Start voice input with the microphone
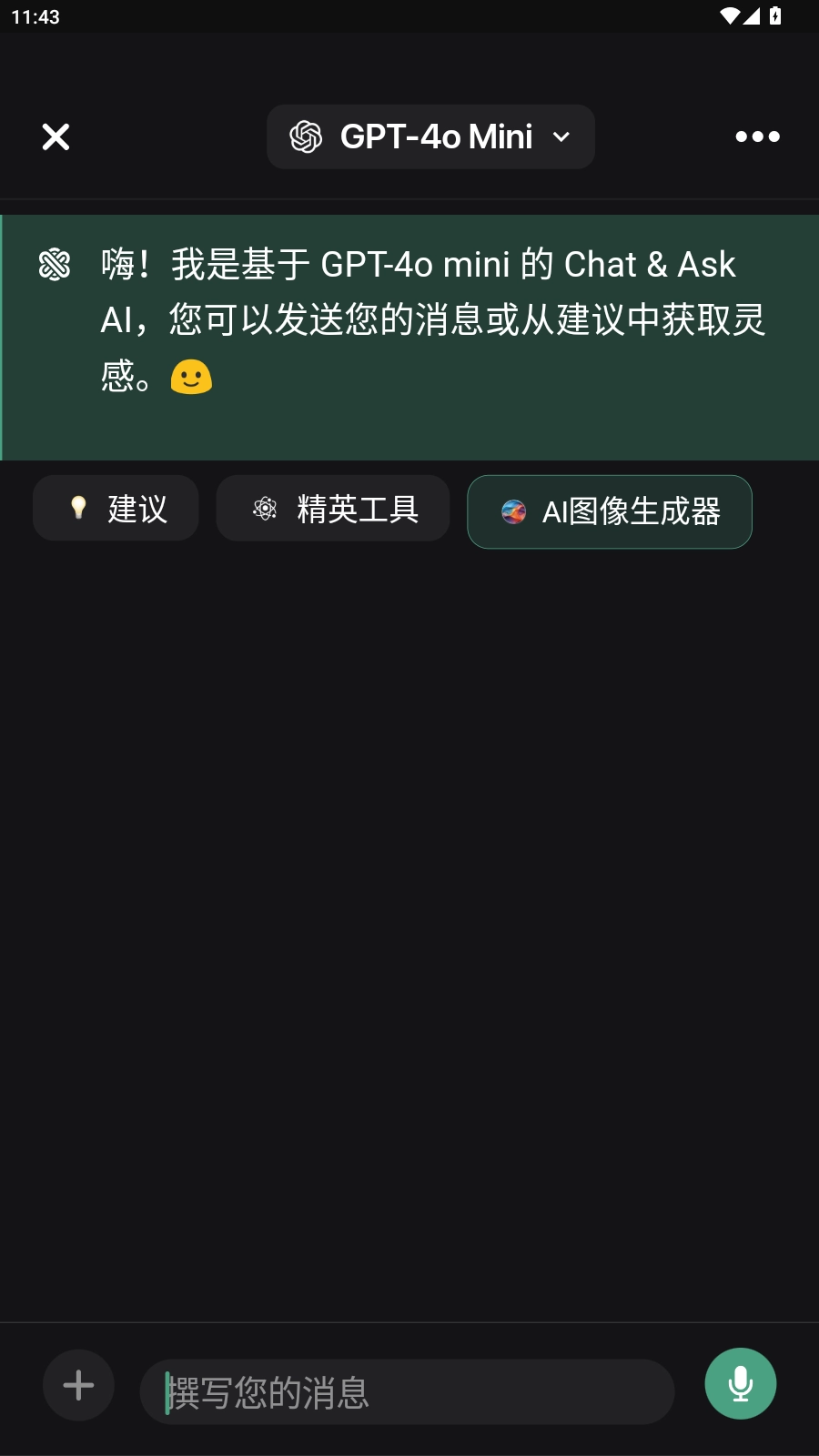Viewport: 819px width, 1456px height. tap(740, 1383)
